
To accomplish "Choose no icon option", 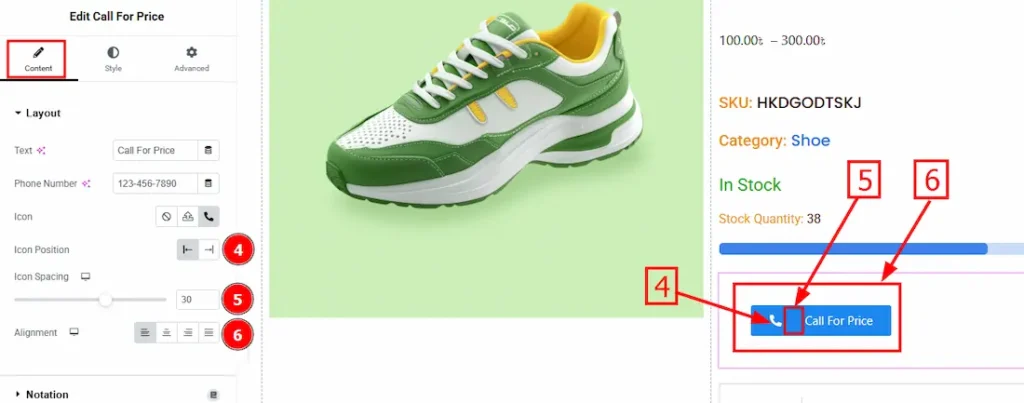I will (166, 216).
